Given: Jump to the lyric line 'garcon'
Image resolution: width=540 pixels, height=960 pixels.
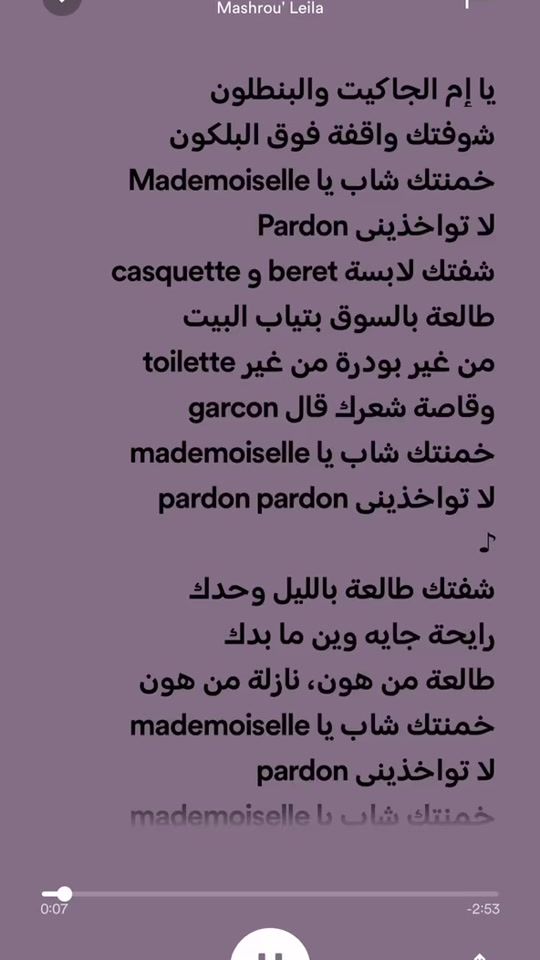Looking at the screenshot, I should click(x=342, y=410).
